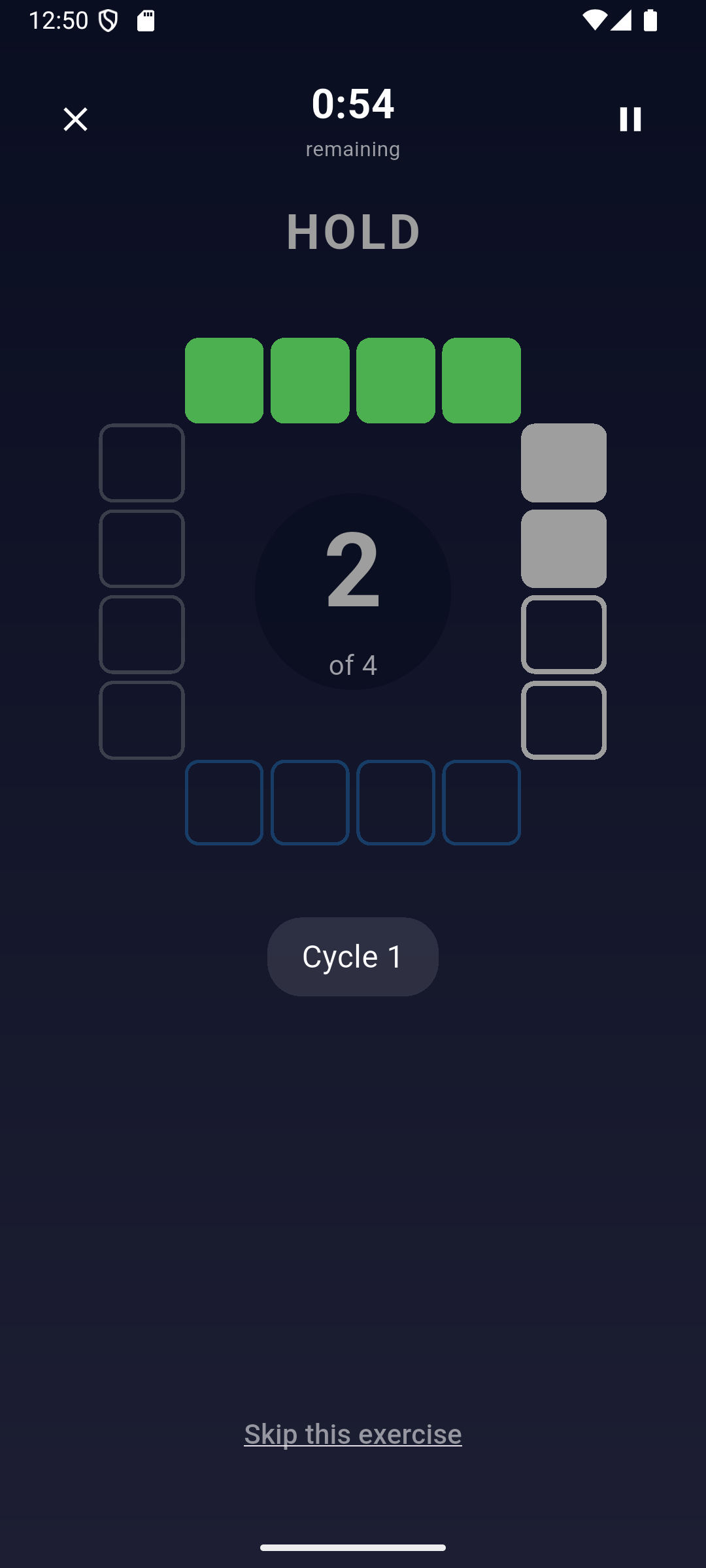
Task: Tap the bottom-left blue outlined square
Action: coord(224,804)
